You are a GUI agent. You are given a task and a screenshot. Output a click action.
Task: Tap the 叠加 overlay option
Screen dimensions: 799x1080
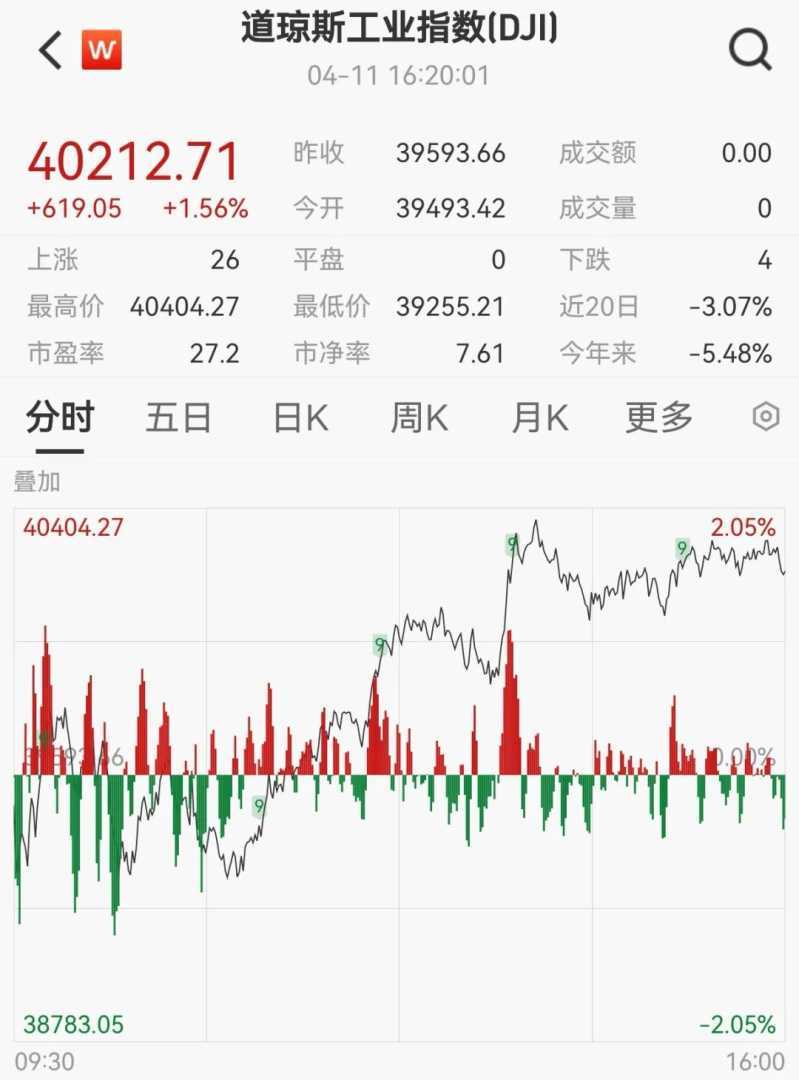[37, 482]
